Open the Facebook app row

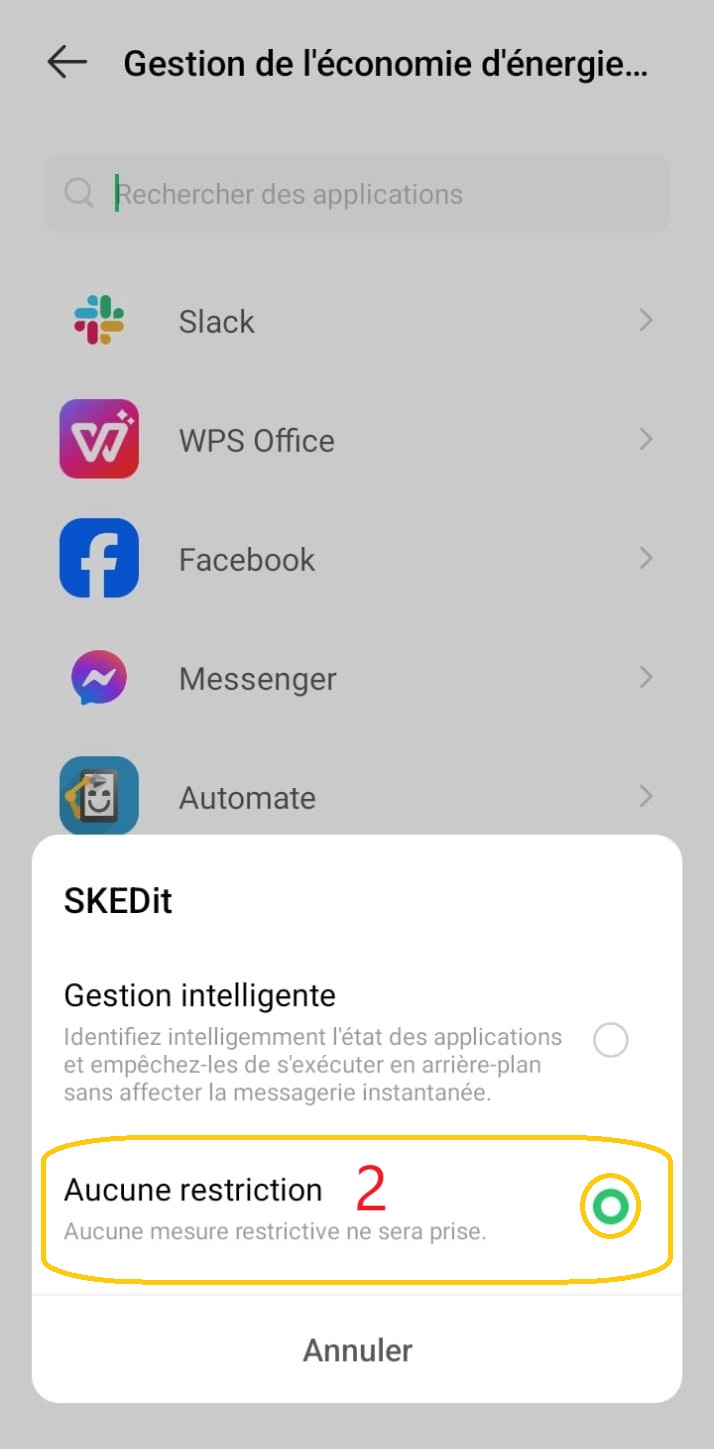pos(356,559)
